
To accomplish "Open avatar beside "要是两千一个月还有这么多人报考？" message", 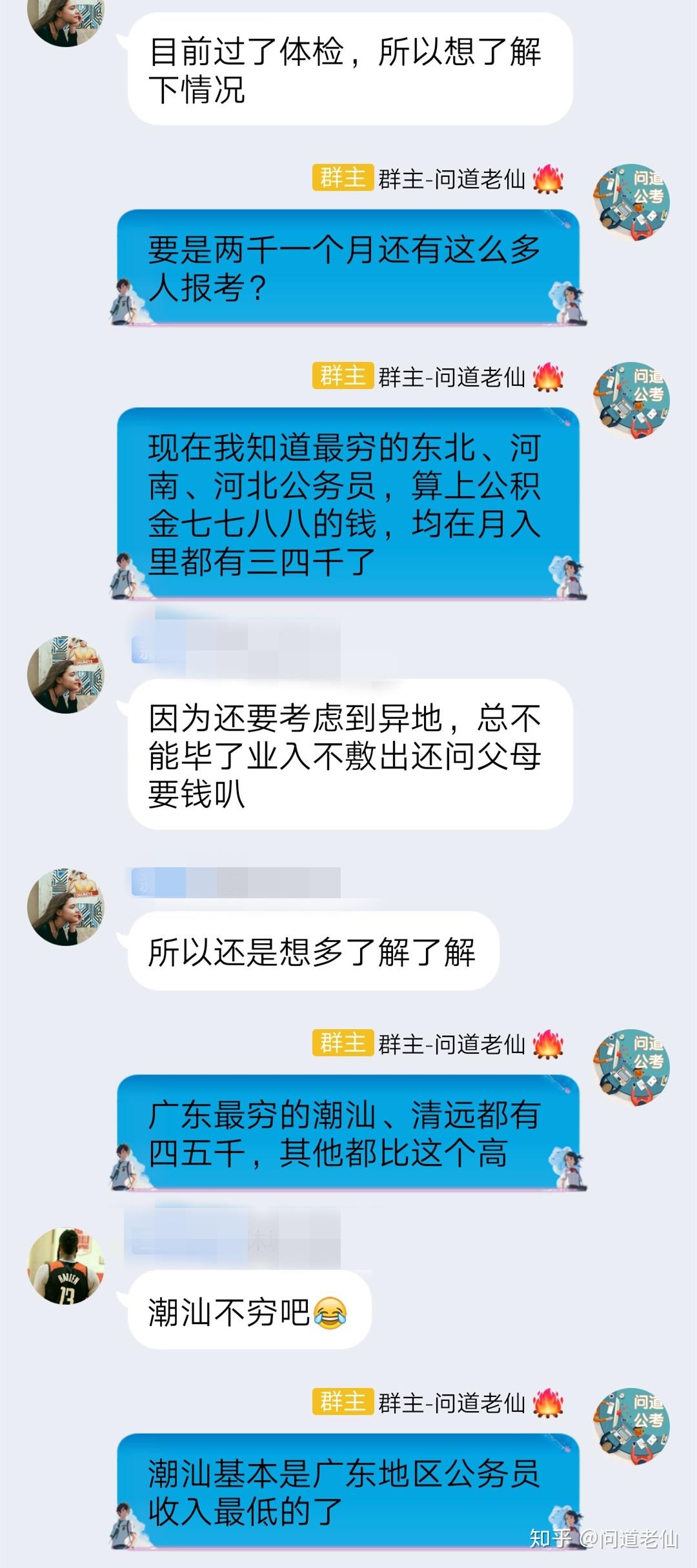I will tap(631, 202).
